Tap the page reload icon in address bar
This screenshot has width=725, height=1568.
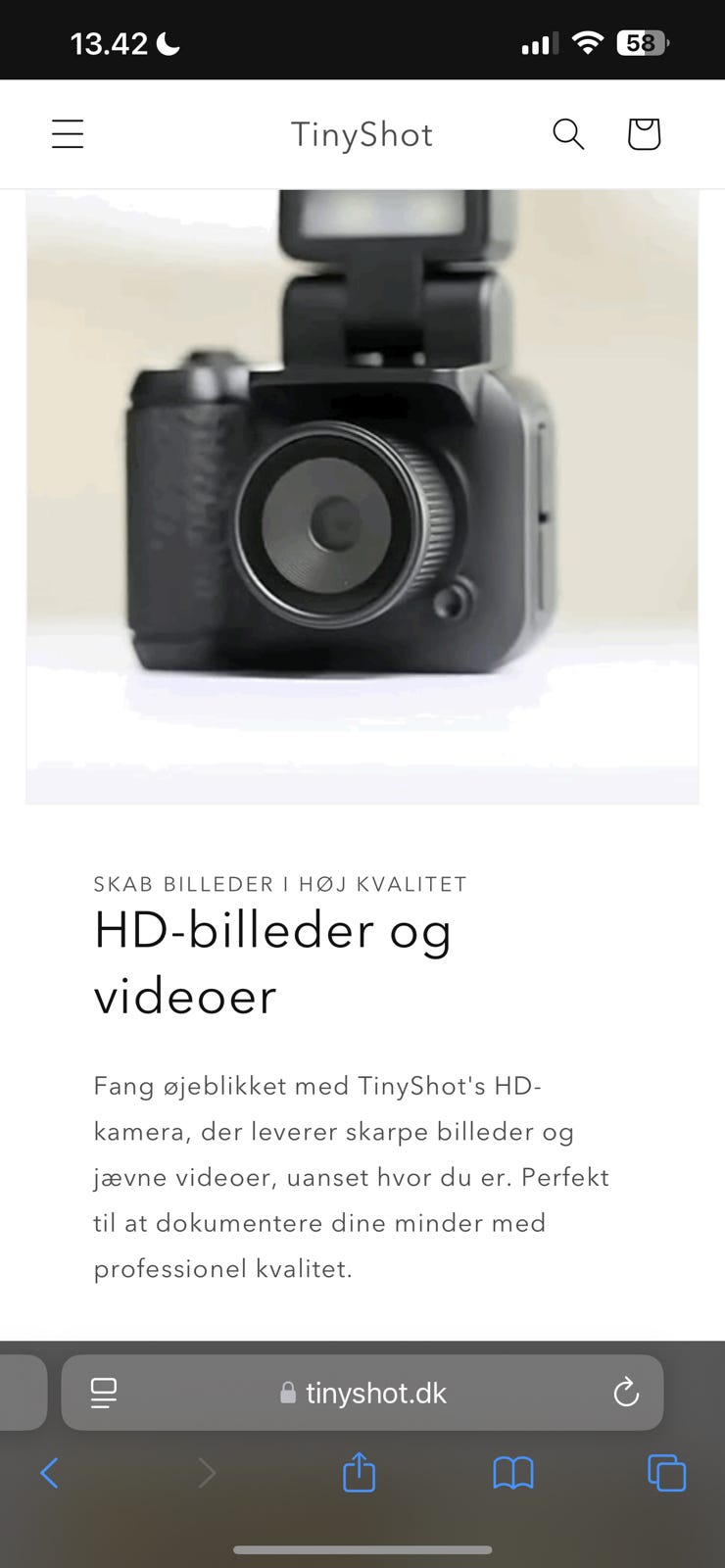pos(626,1392)
